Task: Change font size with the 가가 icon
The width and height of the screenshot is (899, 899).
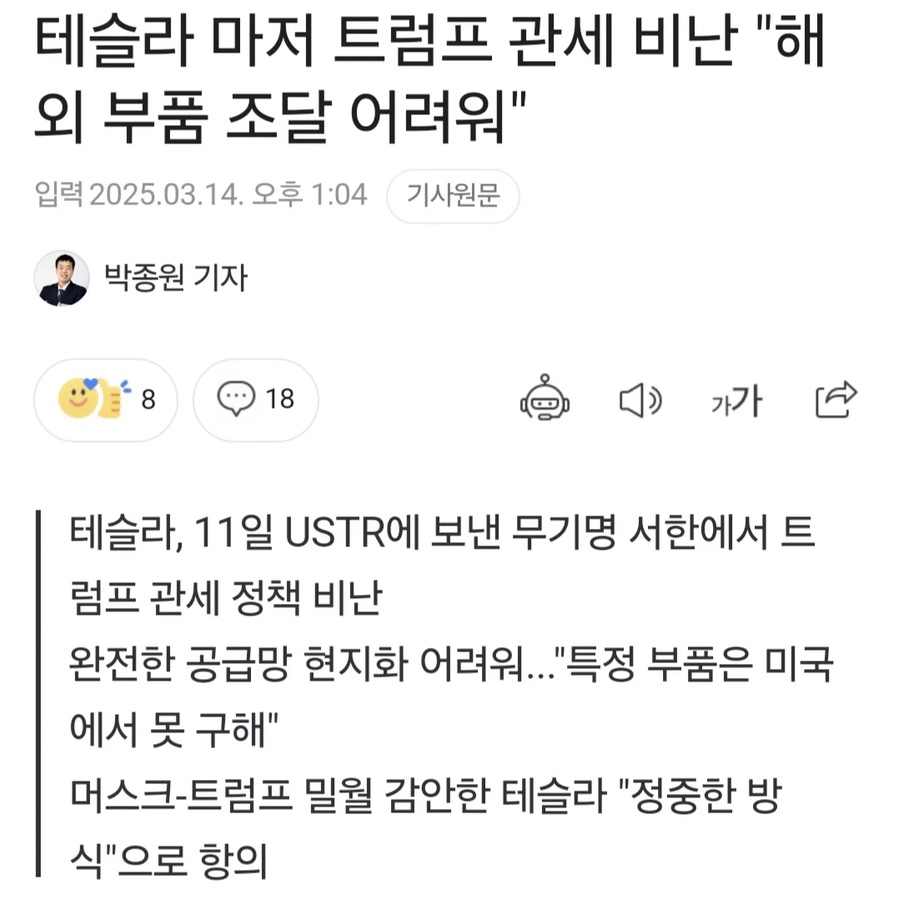Action: tap(736, 401)
